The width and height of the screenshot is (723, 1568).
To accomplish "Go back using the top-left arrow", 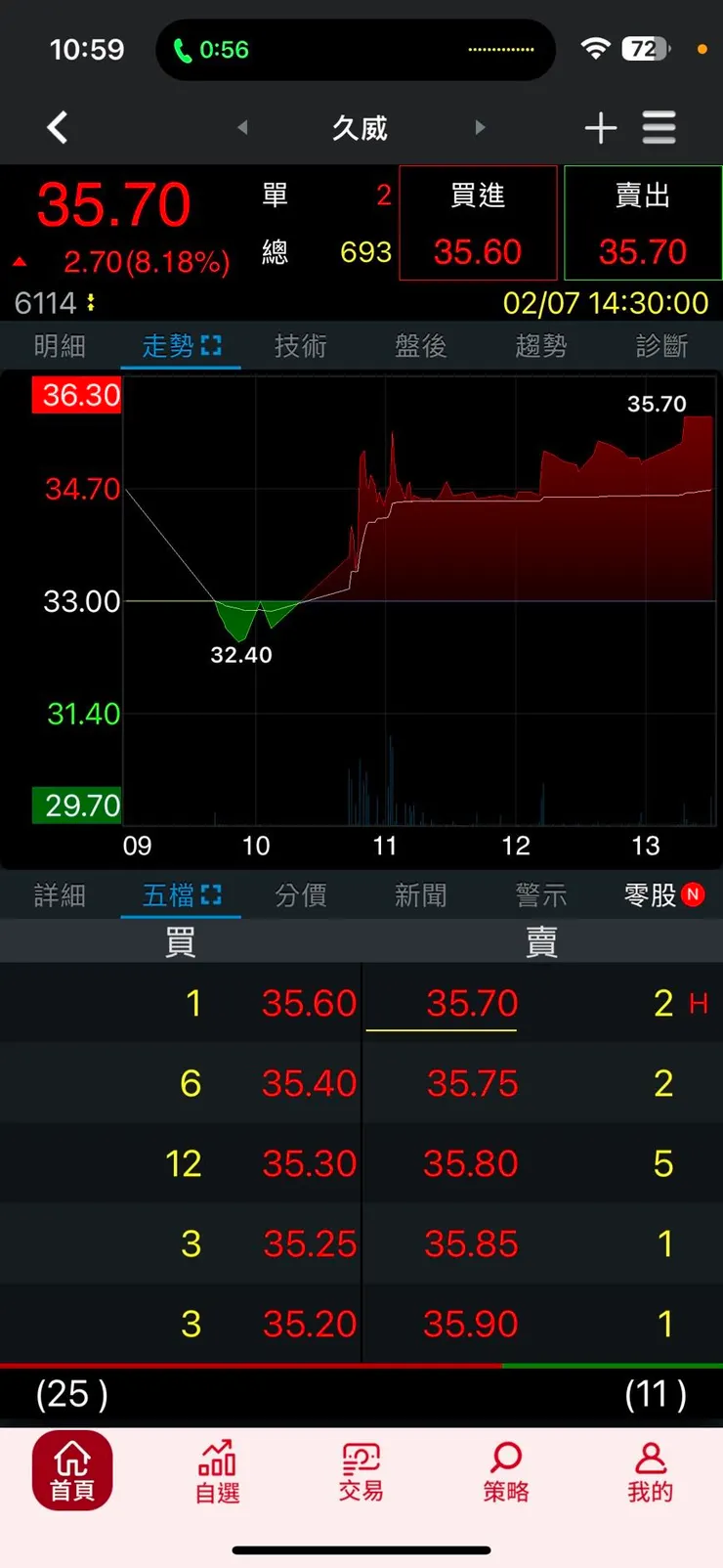I will [58, 127].
